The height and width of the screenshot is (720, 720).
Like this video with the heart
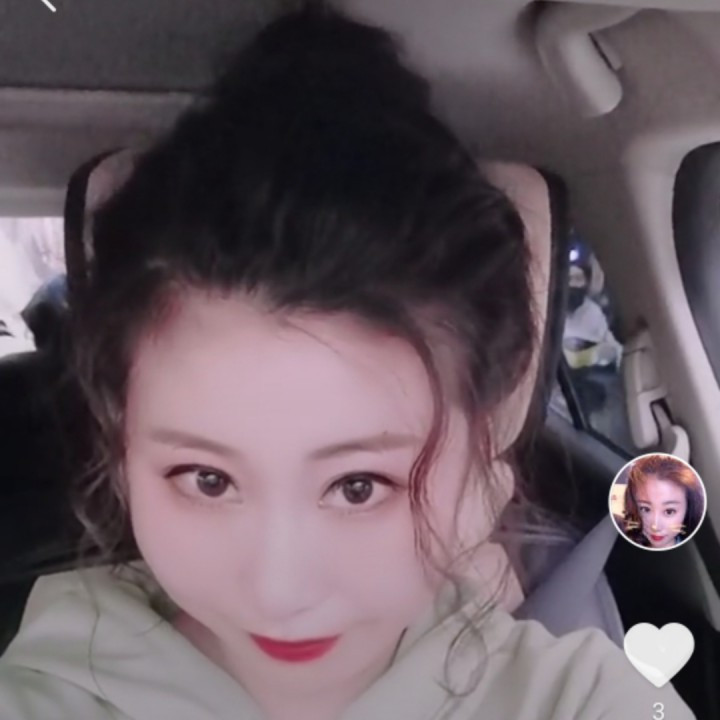pos(658,652)
